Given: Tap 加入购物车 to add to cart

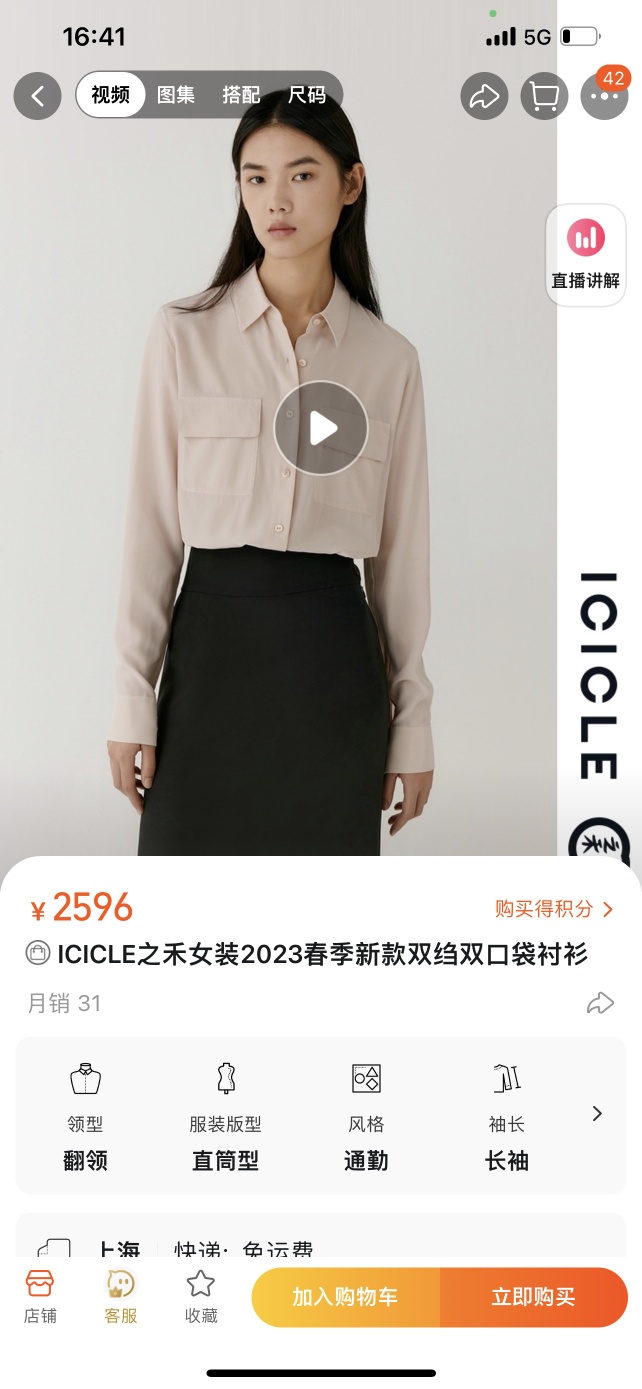Looking at the screenshot, I should click(x=345, y=1297).
